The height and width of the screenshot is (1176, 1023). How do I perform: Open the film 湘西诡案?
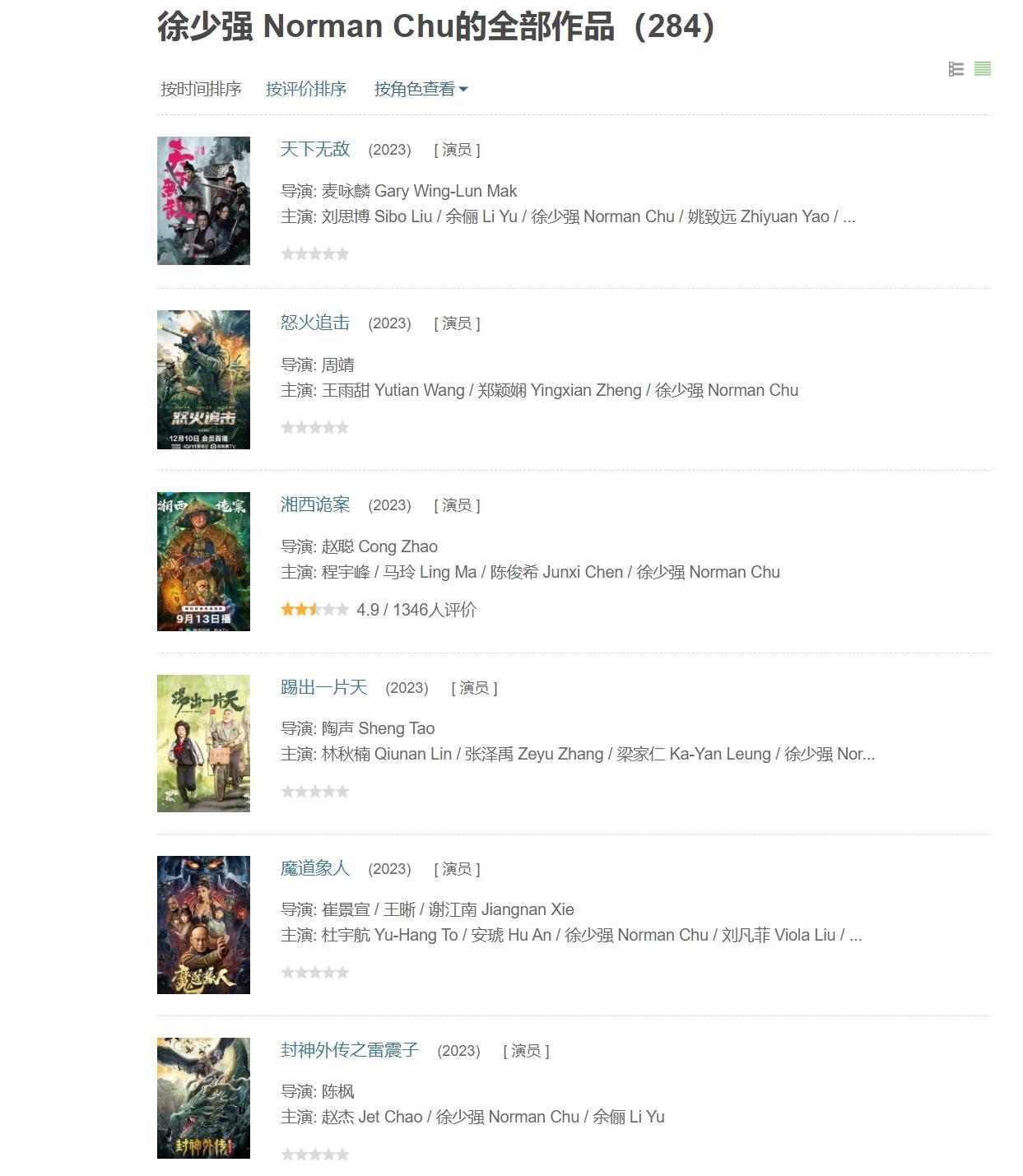[315, 504]
